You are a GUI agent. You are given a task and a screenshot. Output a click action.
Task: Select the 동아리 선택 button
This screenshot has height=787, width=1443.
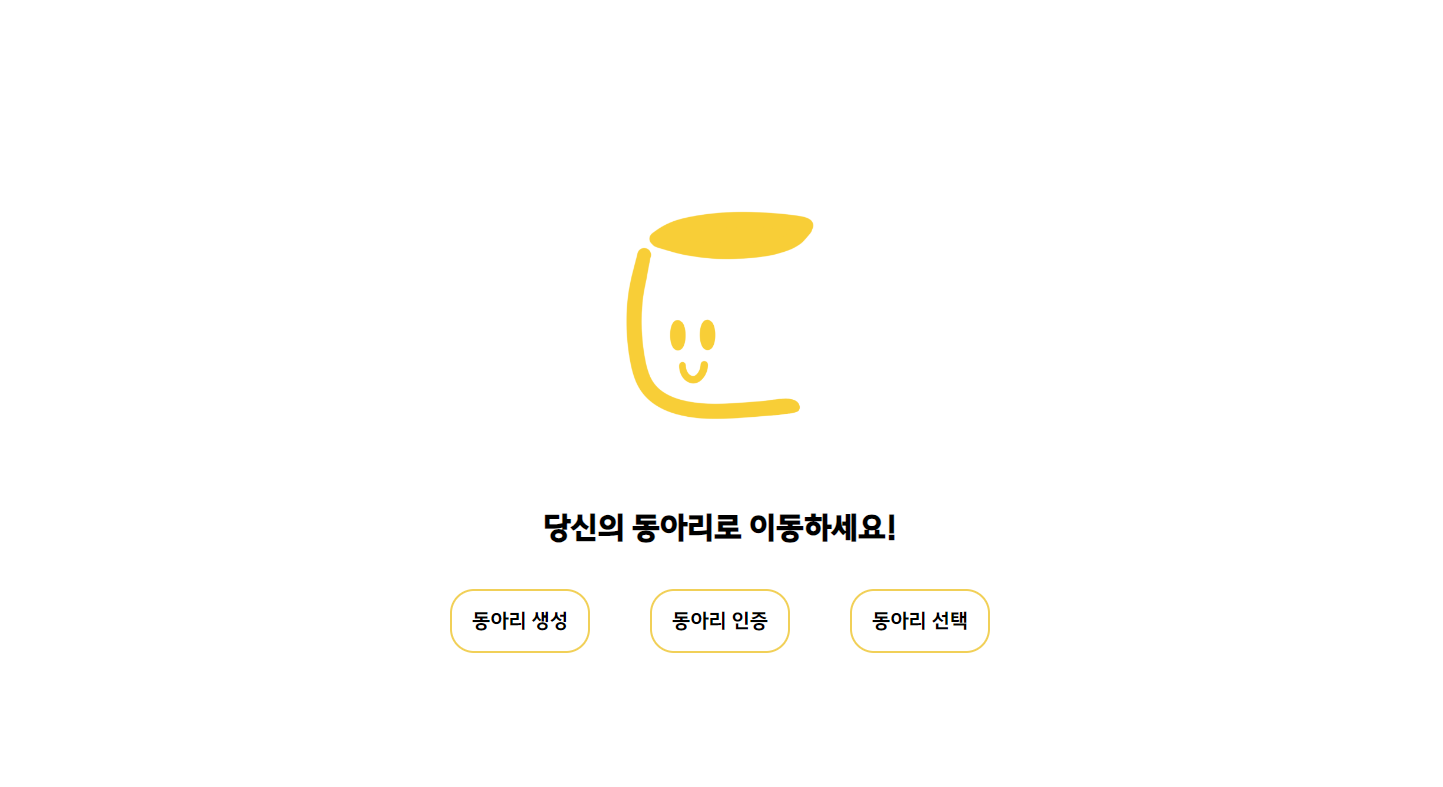click(919, 621)
